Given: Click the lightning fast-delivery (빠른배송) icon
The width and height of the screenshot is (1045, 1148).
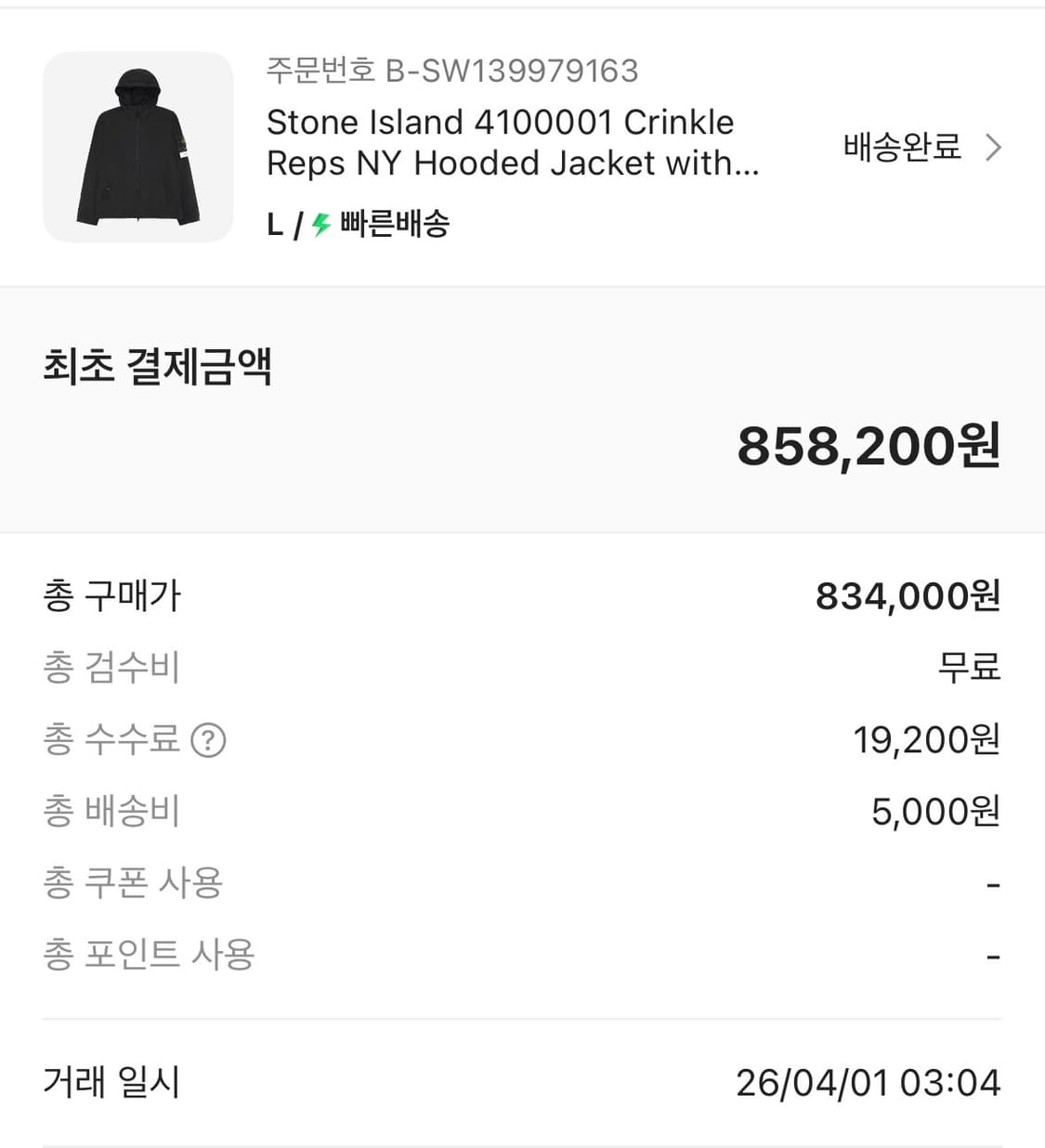Looking at the screenshot, I should (x=320, y=223).
